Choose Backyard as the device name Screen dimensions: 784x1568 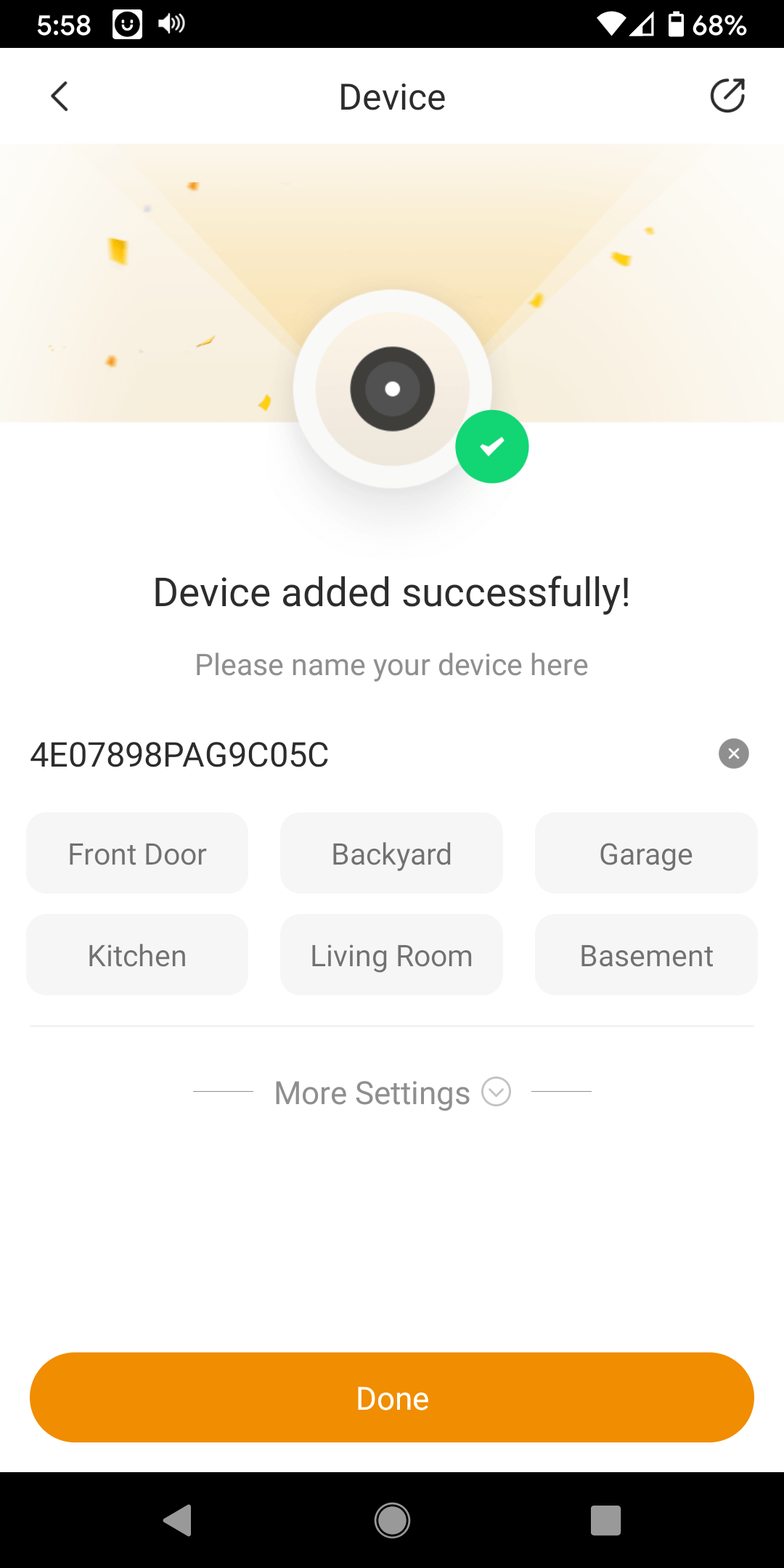click(x=391, y=854)
